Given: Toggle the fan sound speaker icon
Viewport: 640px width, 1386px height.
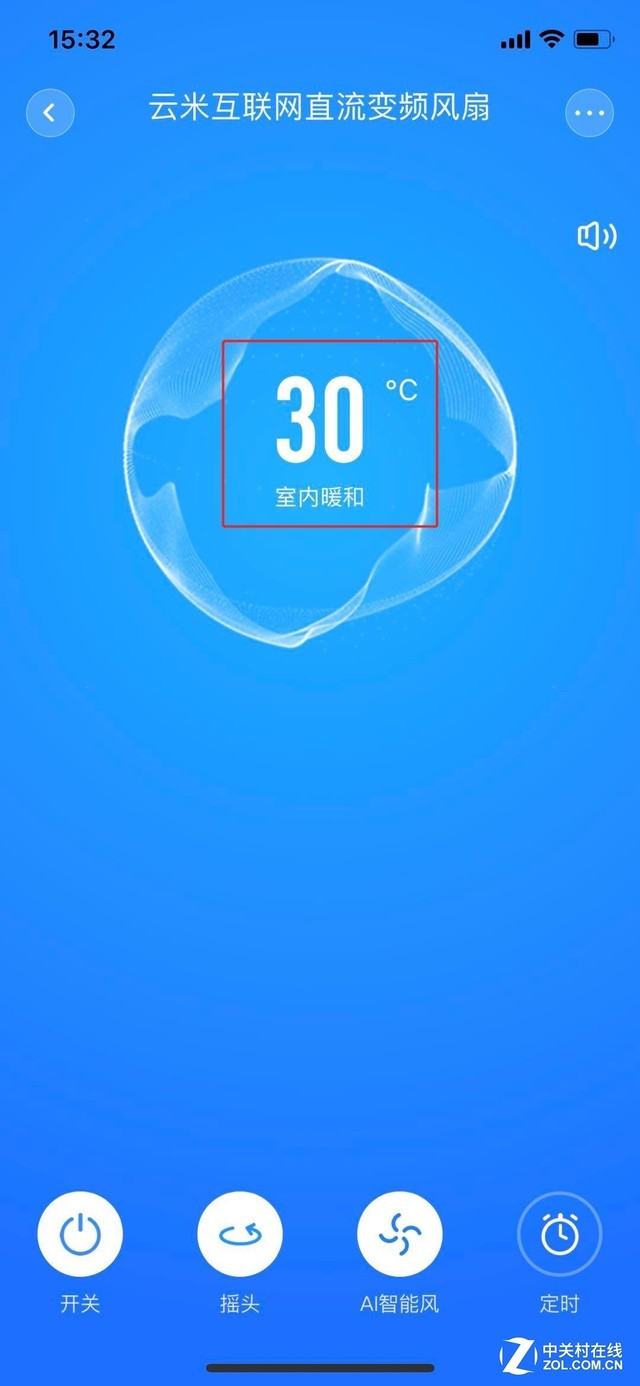Looking at the screenshot, I should coord(596,236).
